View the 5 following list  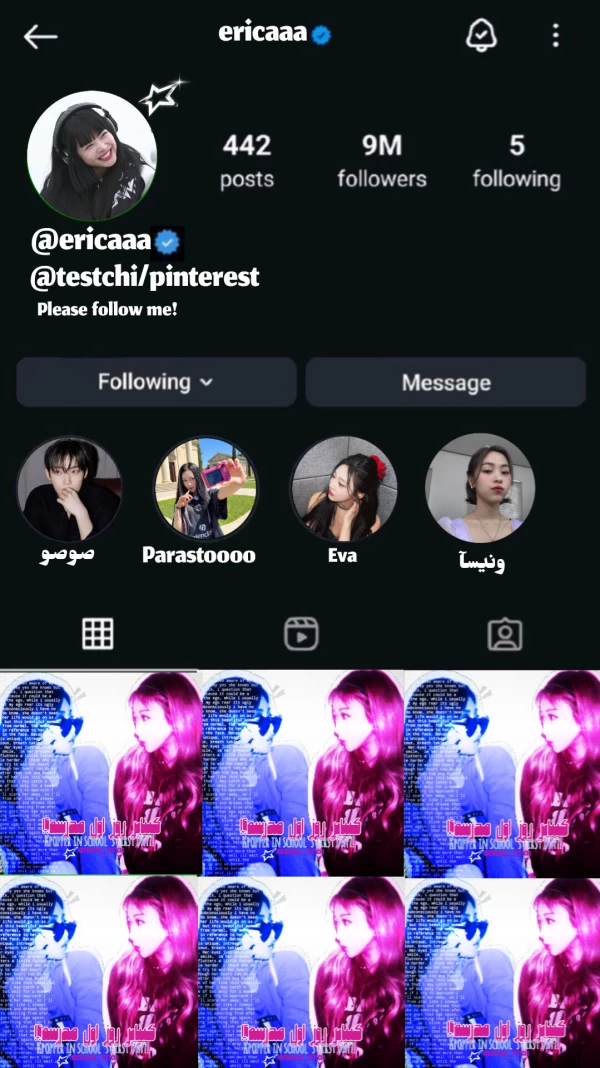tap(516, 161)
